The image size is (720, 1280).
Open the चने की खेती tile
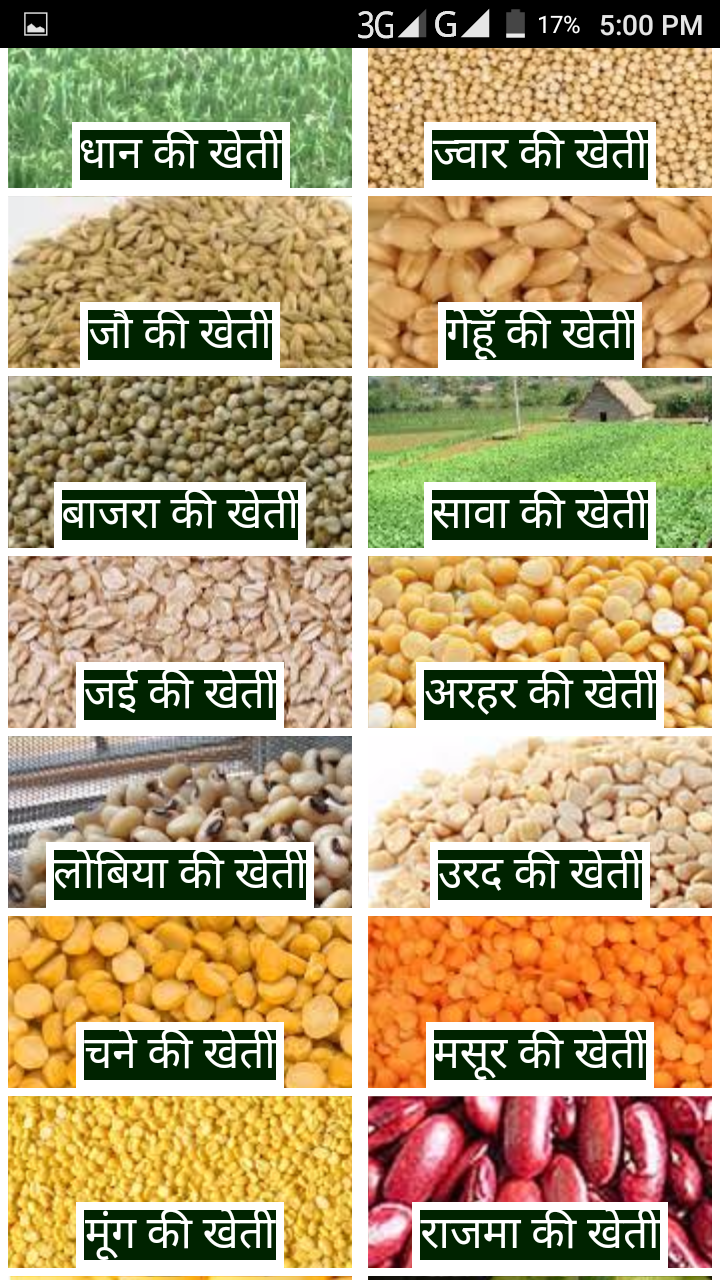pos(180,1002)
